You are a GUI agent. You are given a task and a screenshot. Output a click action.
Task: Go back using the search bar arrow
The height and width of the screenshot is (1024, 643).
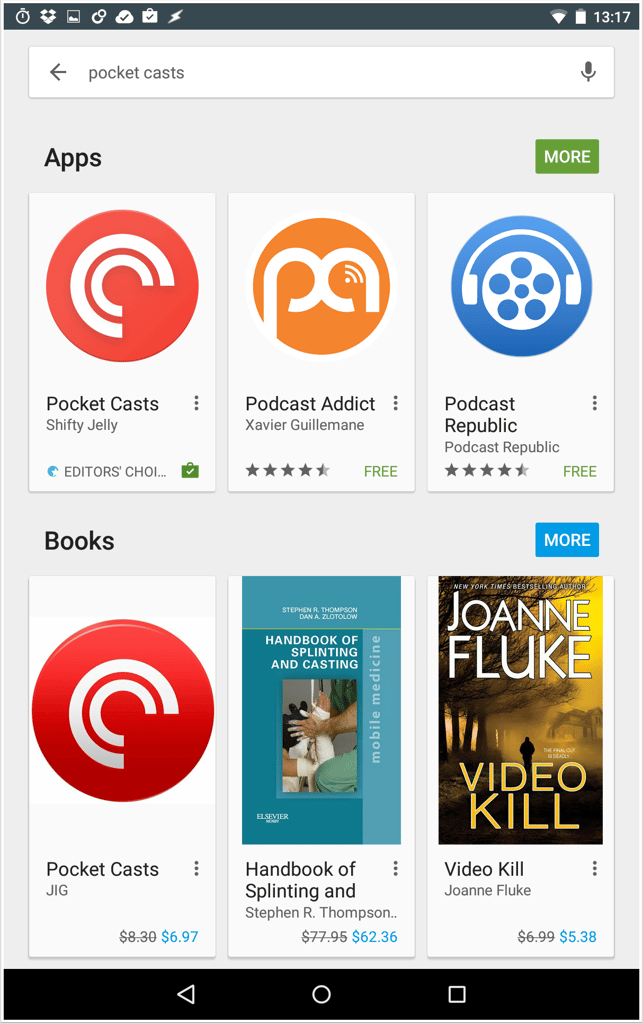(x=58, y=72)
